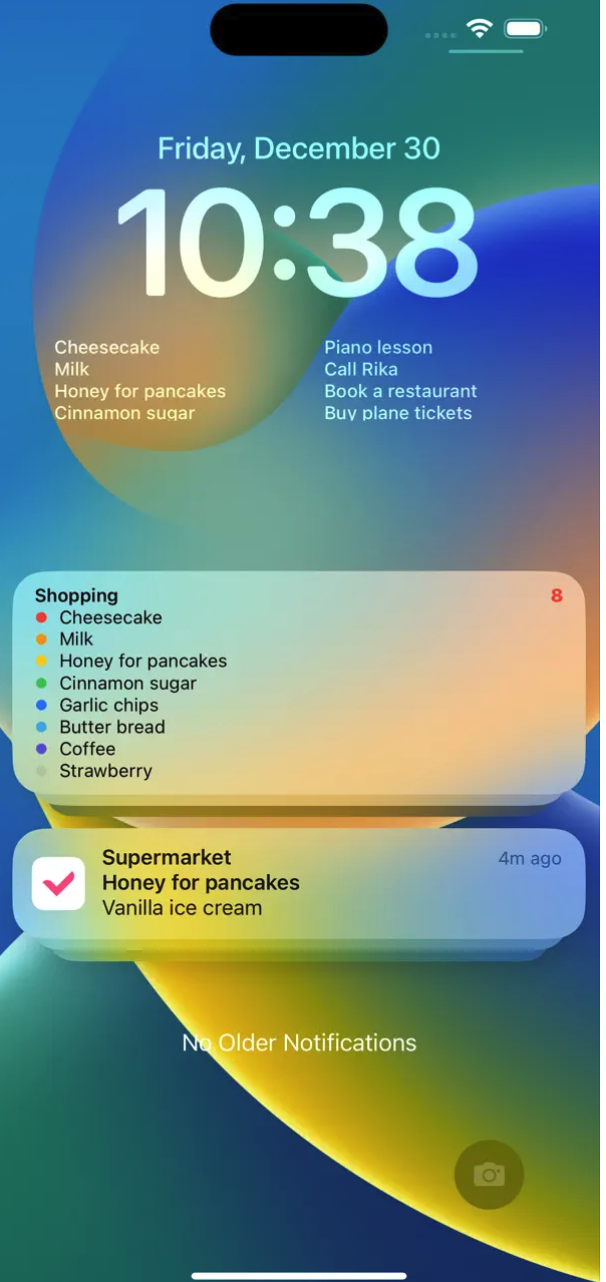Open the Supermarket reminder notification
The image size is (606, 1282).
point(298,883)
